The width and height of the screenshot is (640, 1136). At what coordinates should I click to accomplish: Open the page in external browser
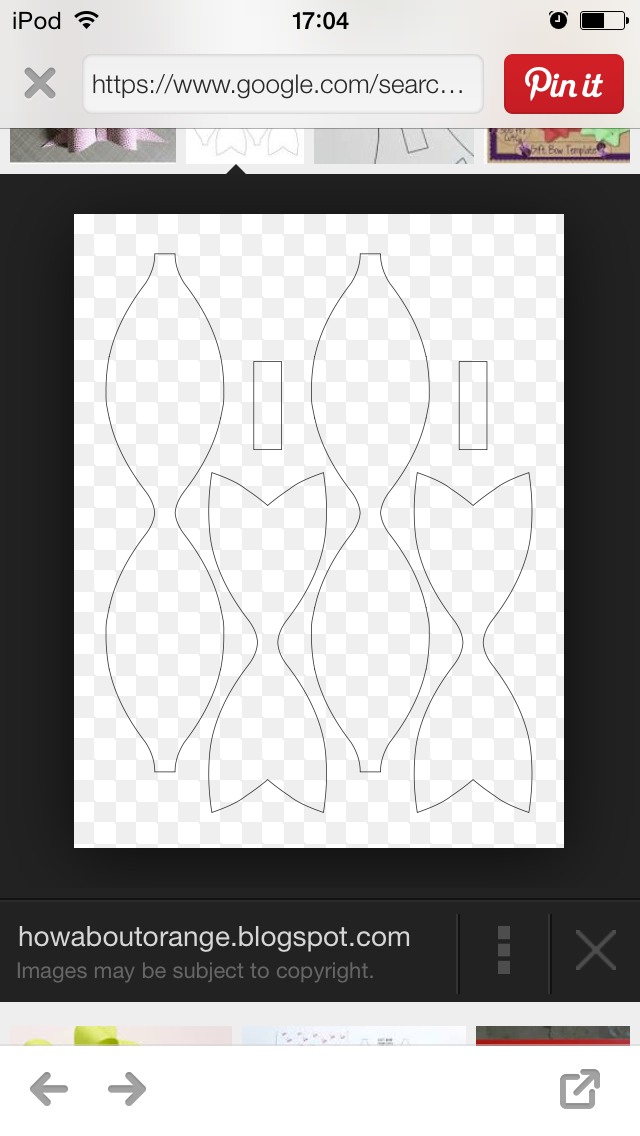(x=580, y=1088)
